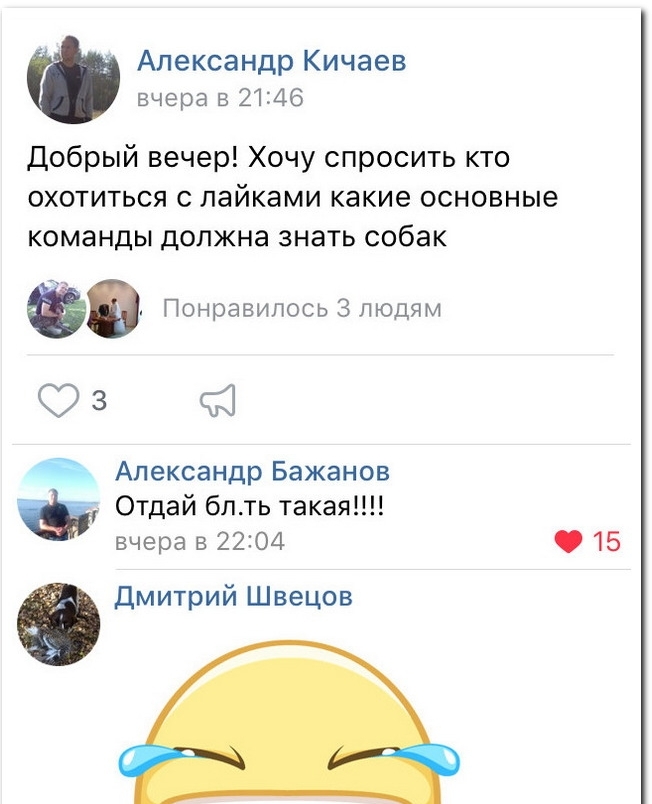Image resolution: width=652 pixels, height=804 pixels.
Task: Open Александр Кичаев's profile name
Action: tap(271, 62)
